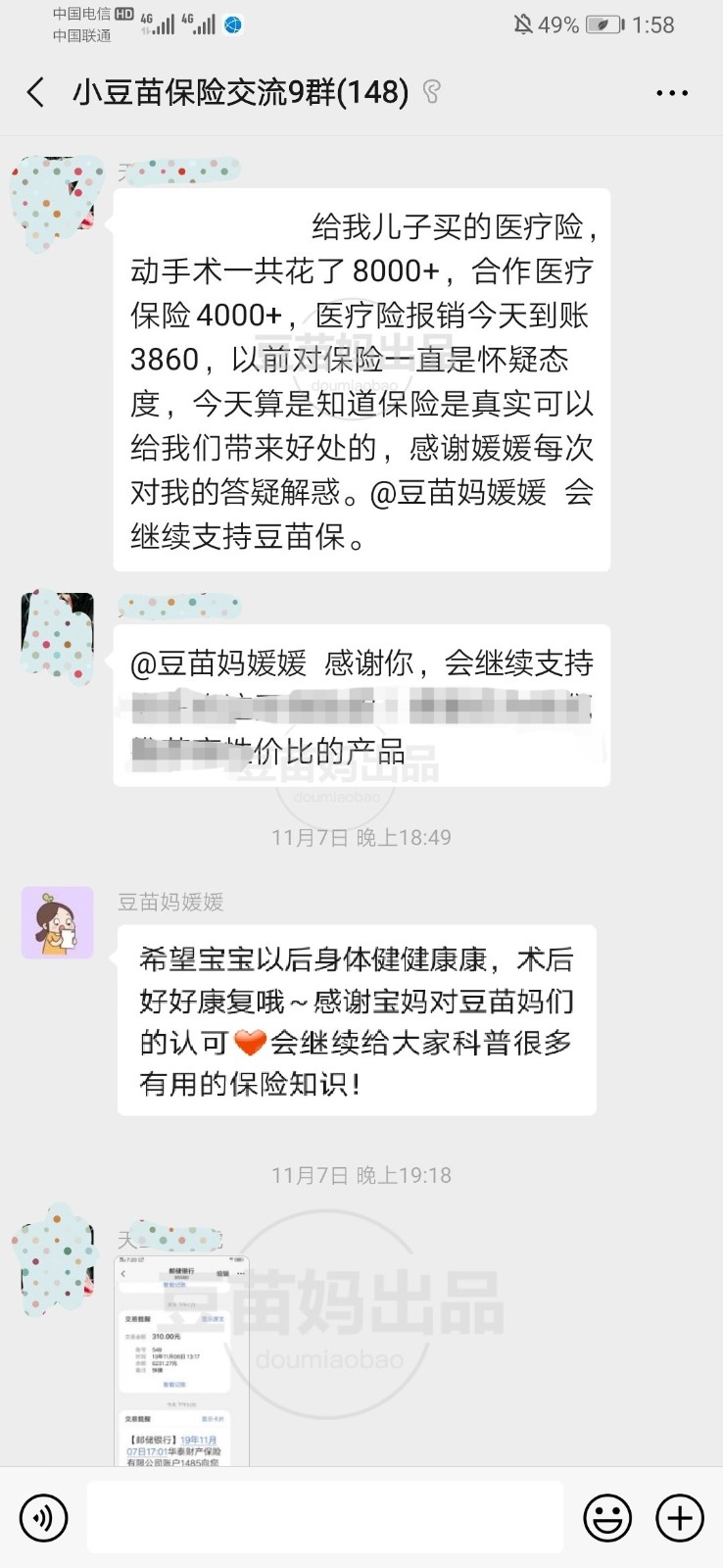Go back to the chat list

tap(36, 93)
